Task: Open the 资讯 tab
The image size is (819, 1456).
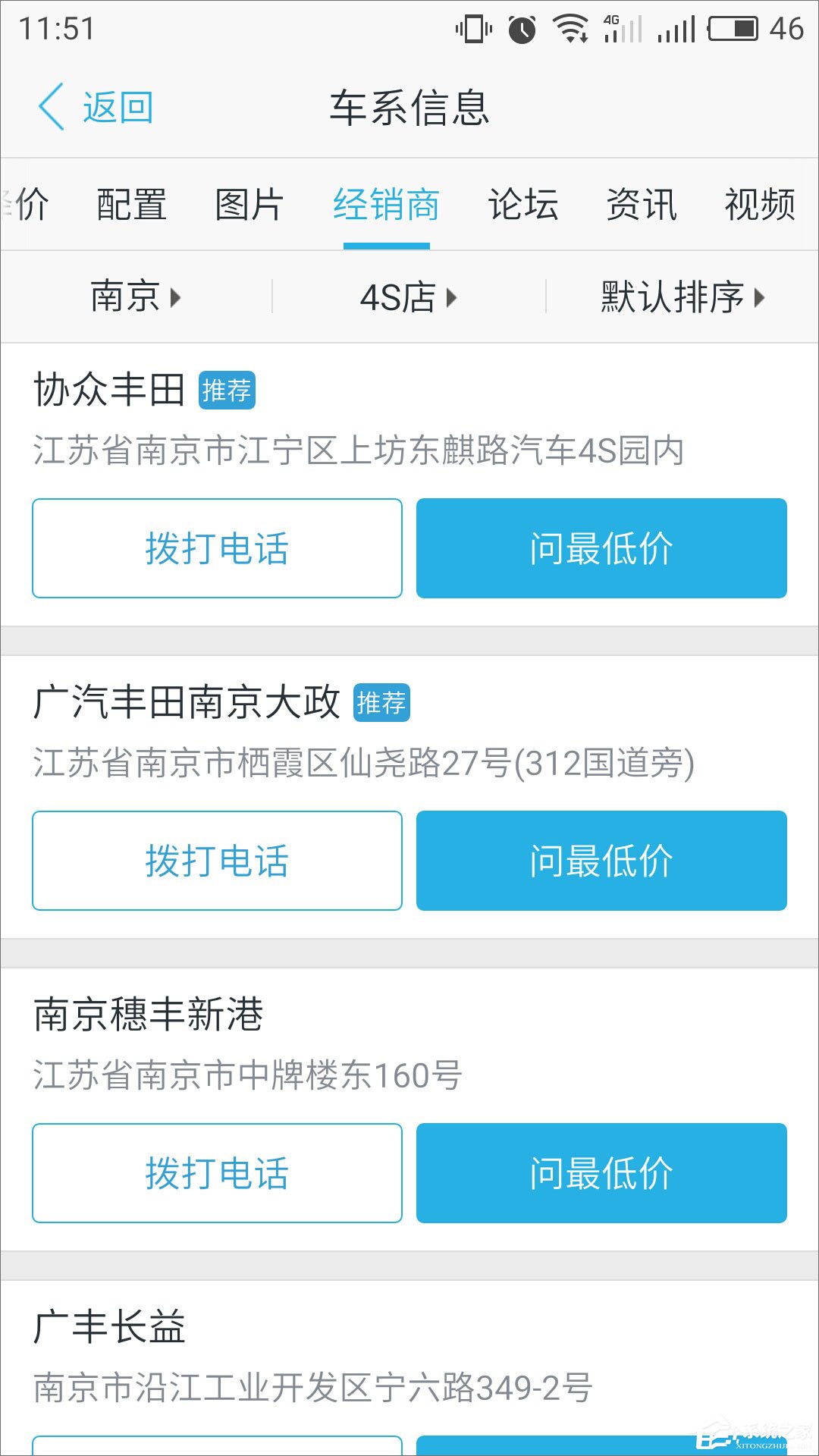Action: tap(641, 203)
